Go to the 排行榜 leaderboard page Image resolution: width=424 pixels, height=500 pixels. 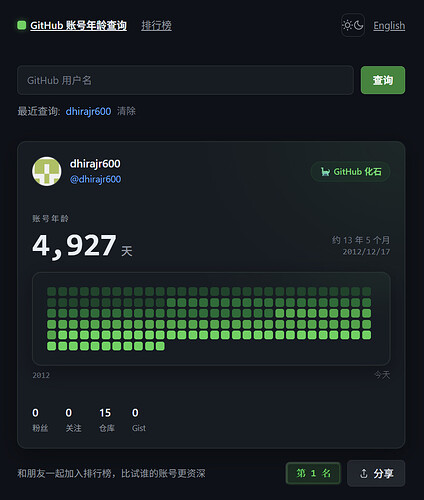point(156,25)
